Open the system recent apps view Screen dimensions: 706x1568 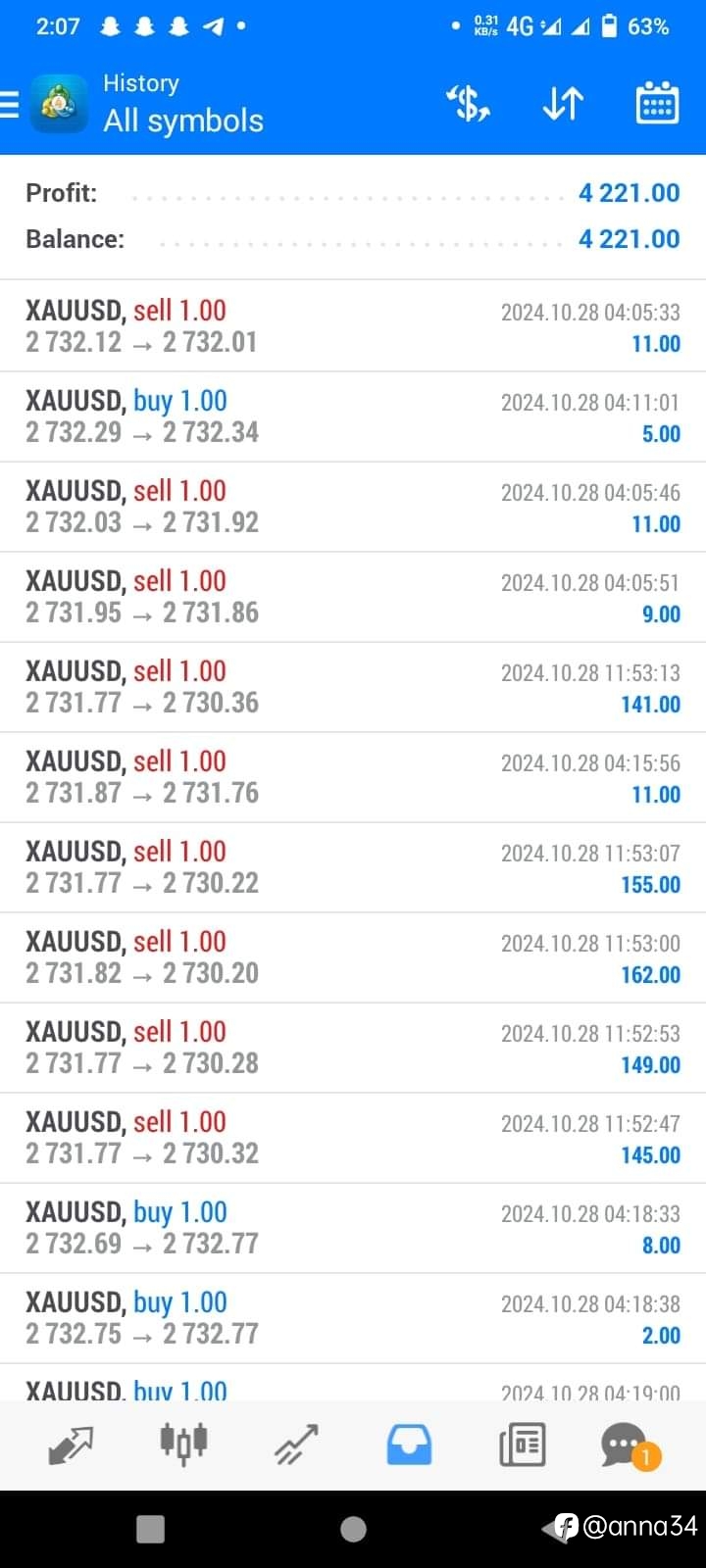(150, 1529)
